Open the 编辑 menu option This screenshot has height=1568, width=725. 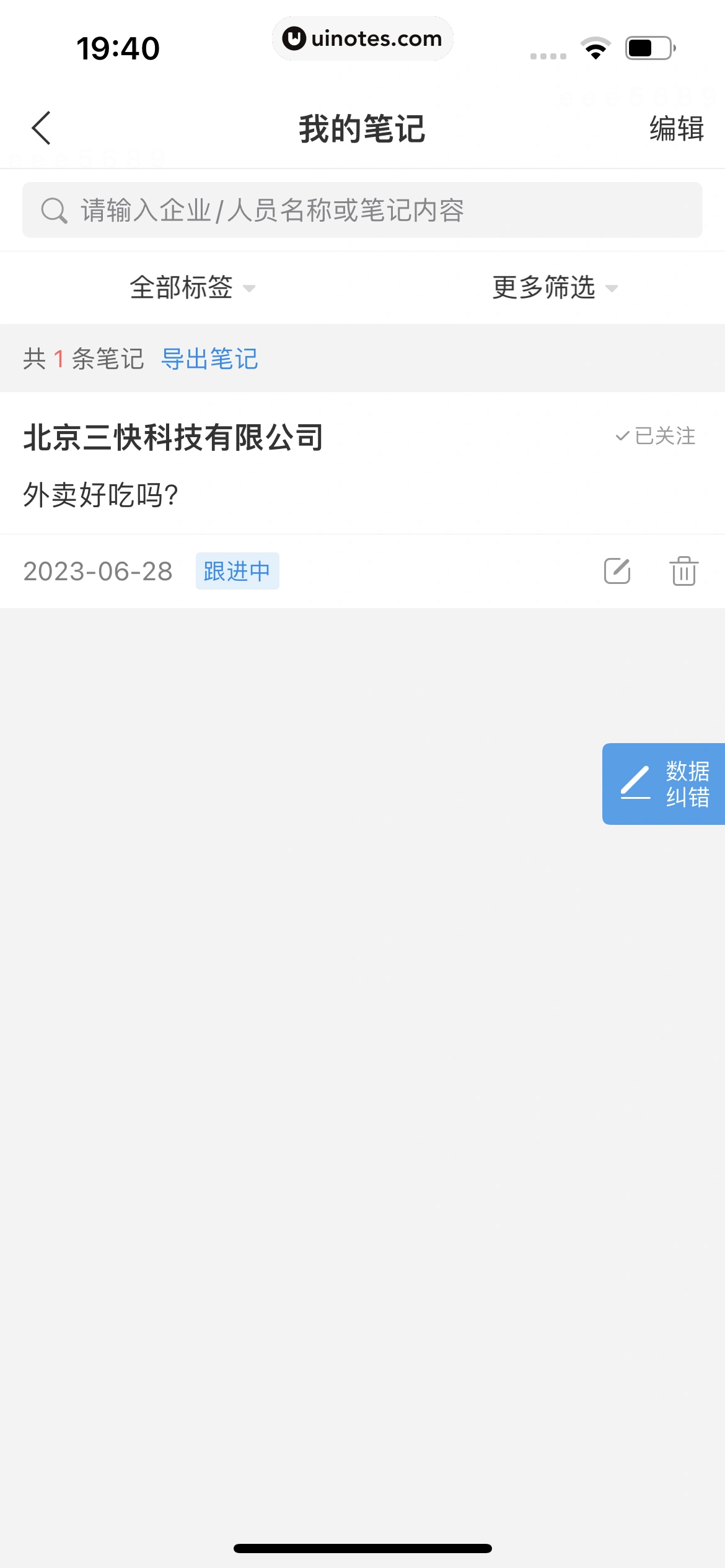675,129
